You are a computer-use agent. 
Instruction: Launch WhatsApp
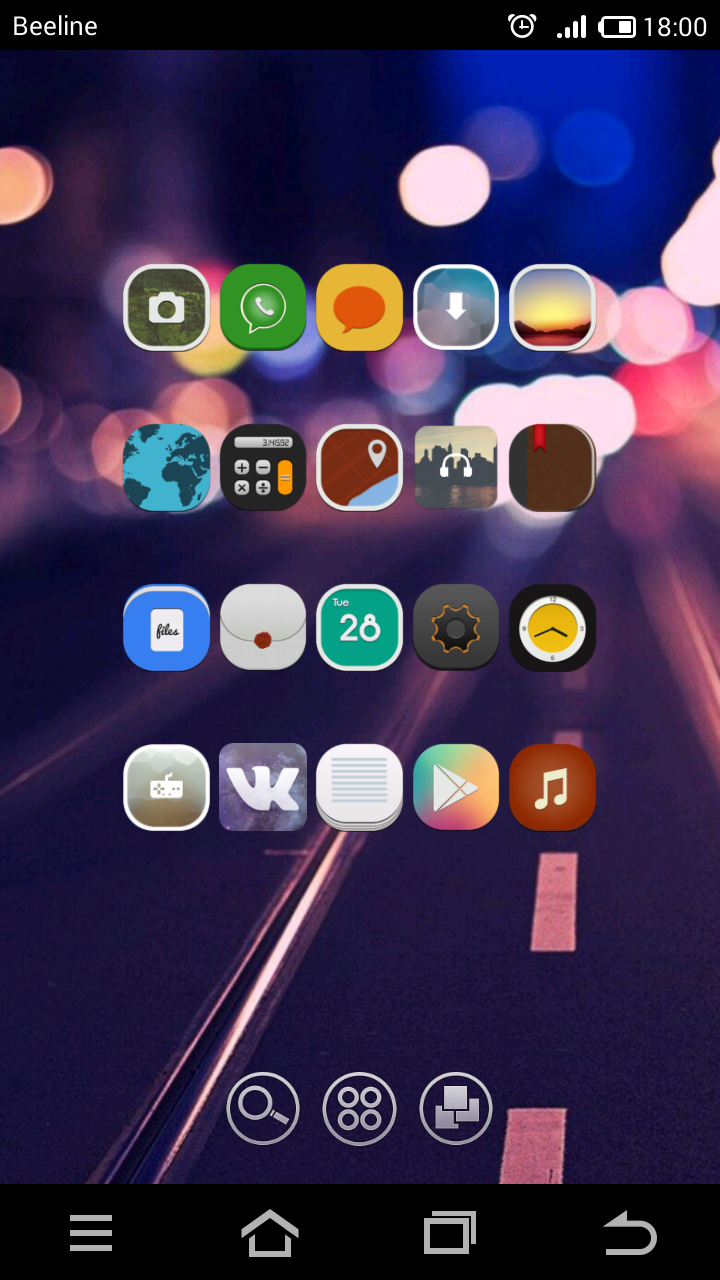263,308
